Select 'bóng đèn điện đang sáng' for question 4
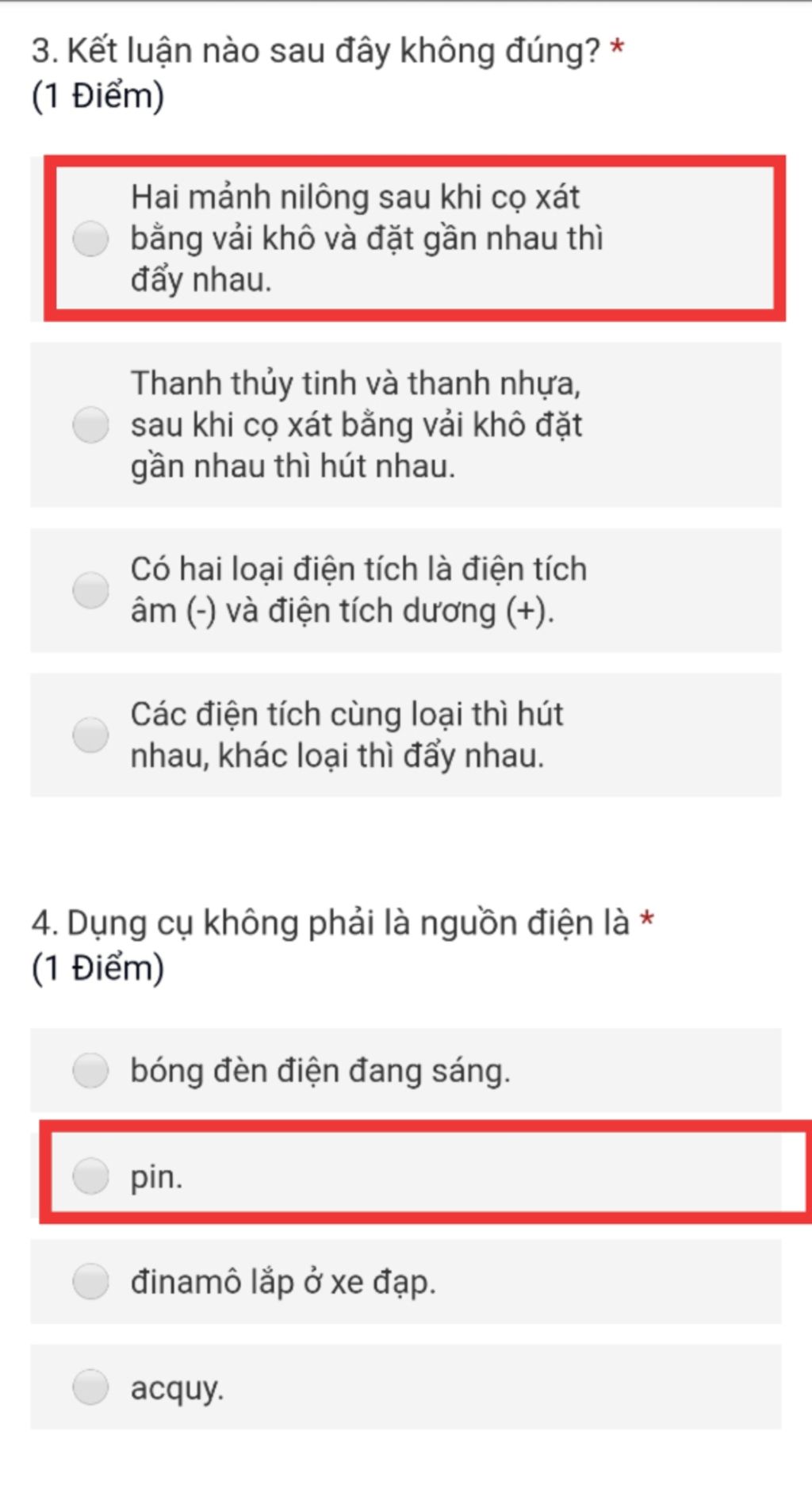This screenshot has height=1485, width=812. (x=90, y=1070)
